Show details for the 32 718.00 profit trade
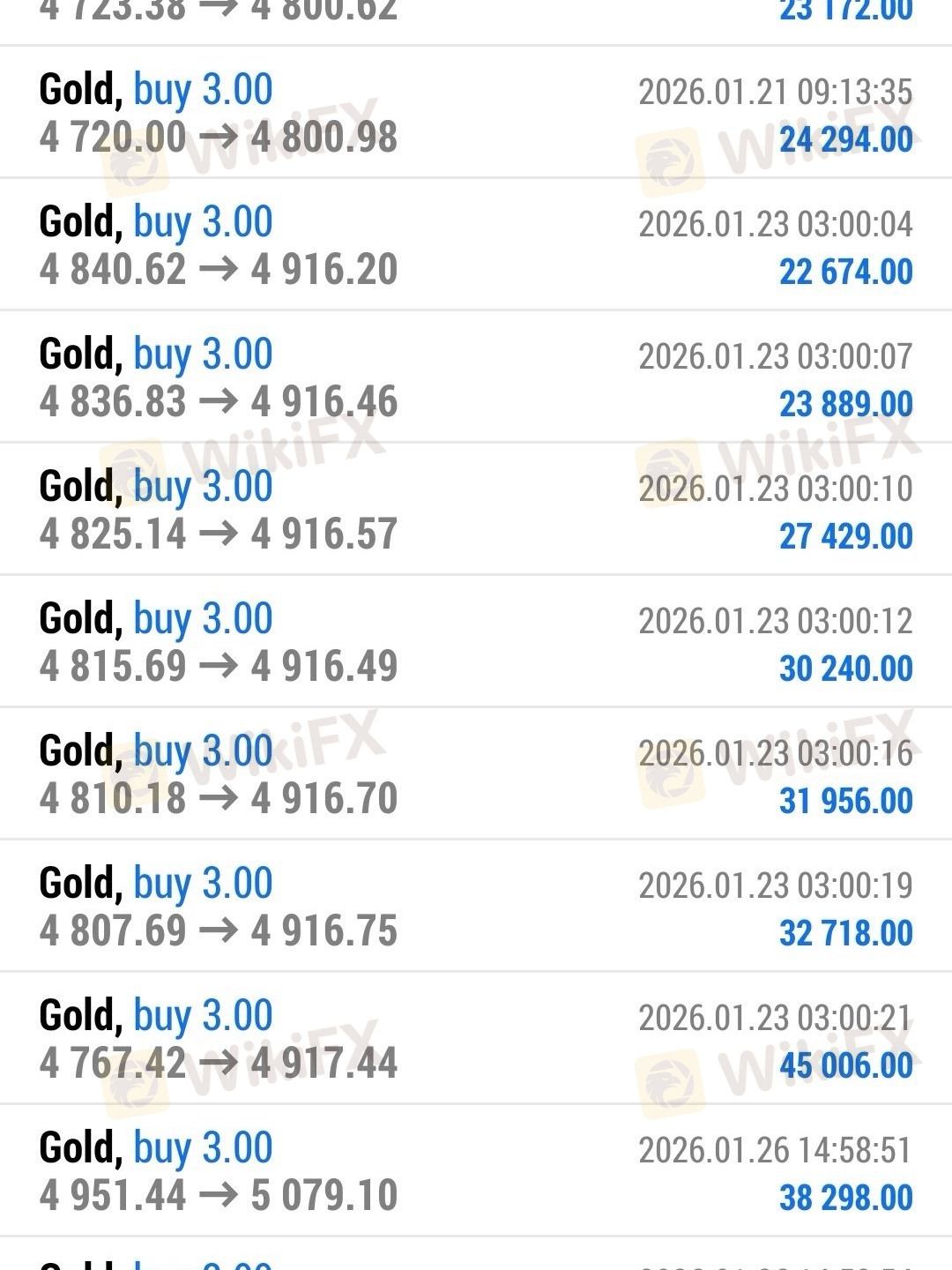Image resolution: width=952 pixels, height=1270 pixels. [x=476, y=907]
